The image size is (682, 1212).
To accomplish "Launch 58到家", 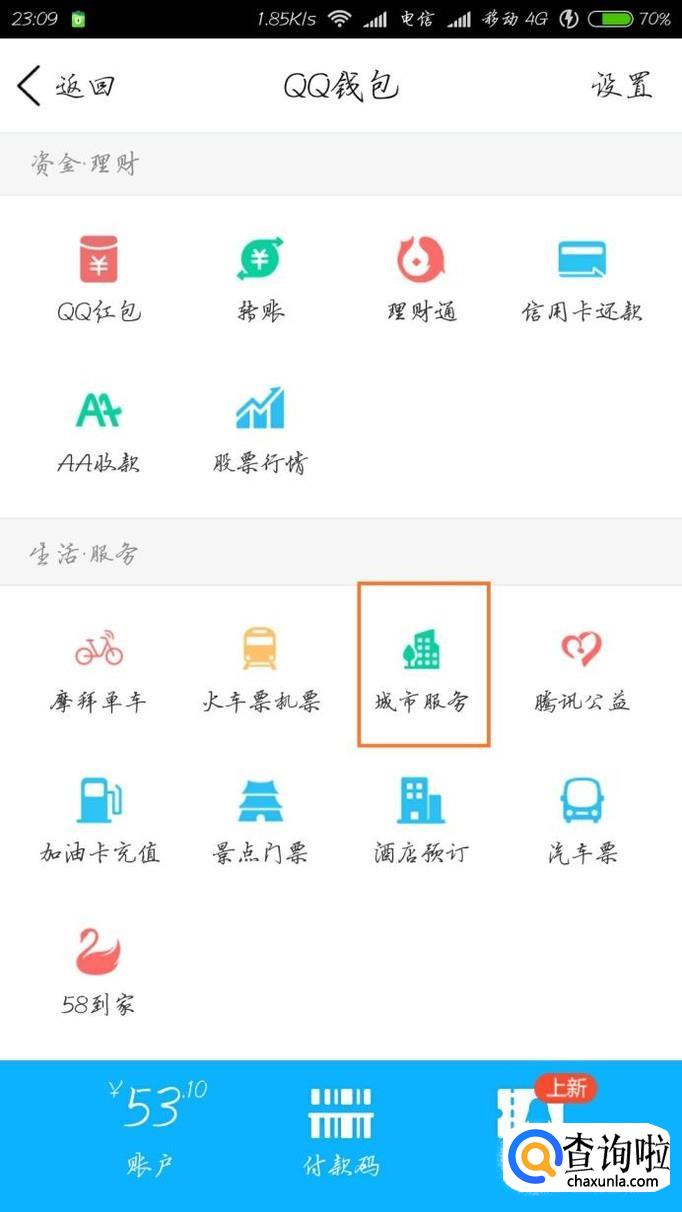I will (99, 971).
